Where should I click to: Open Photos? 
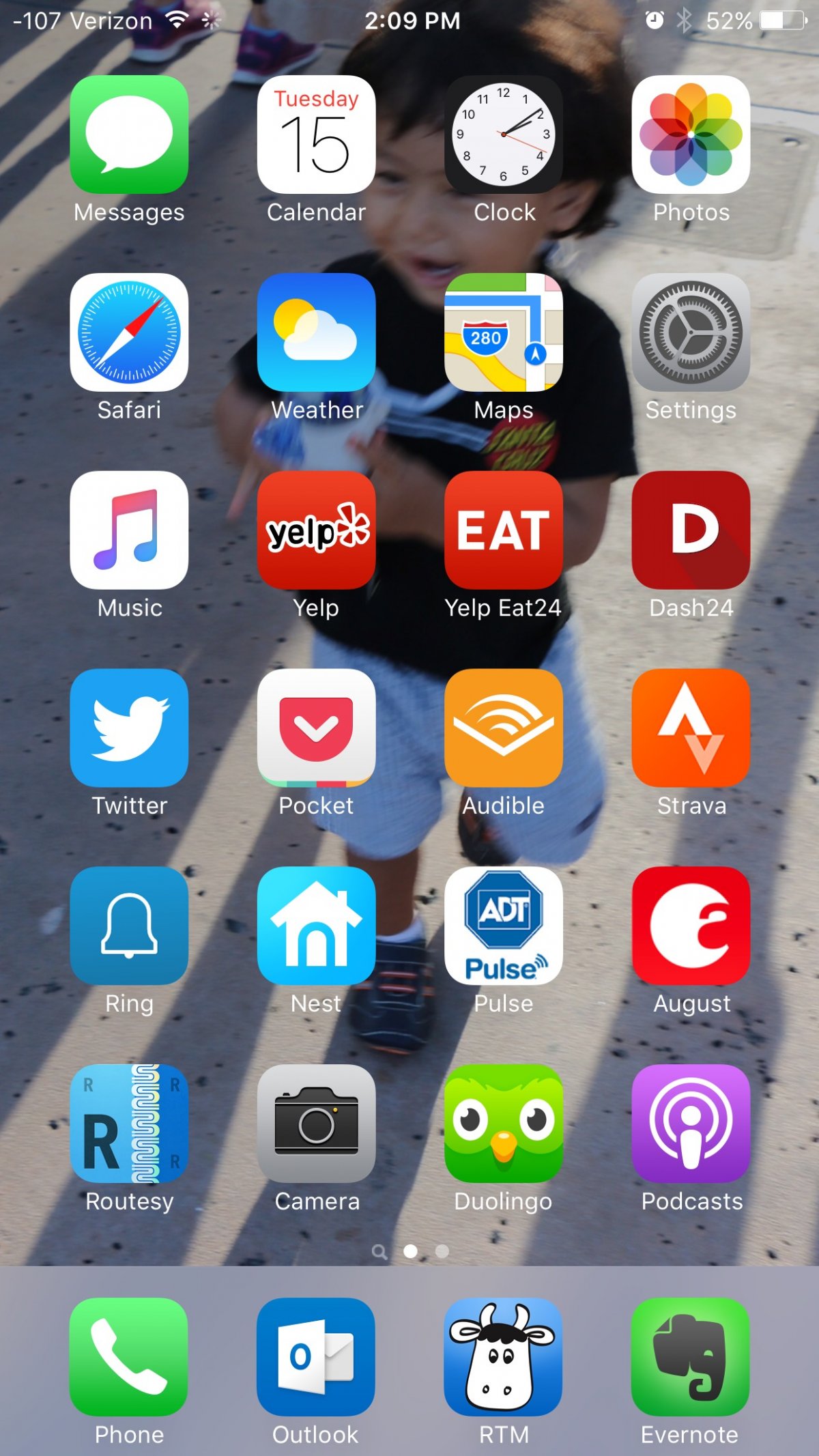[x=691, y=134]
